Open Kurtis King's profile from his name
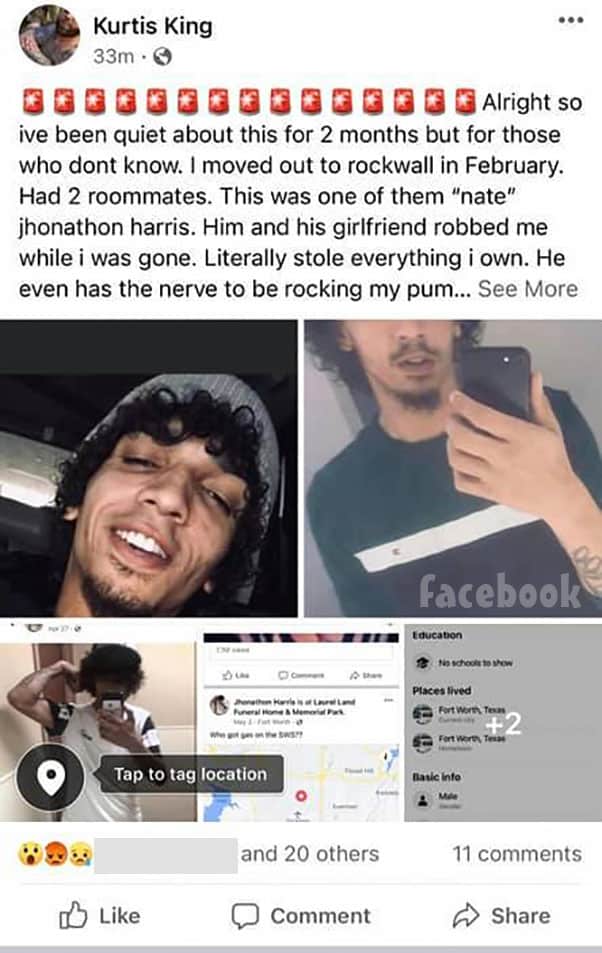602x953 pixels. click(x=151, y=26)
